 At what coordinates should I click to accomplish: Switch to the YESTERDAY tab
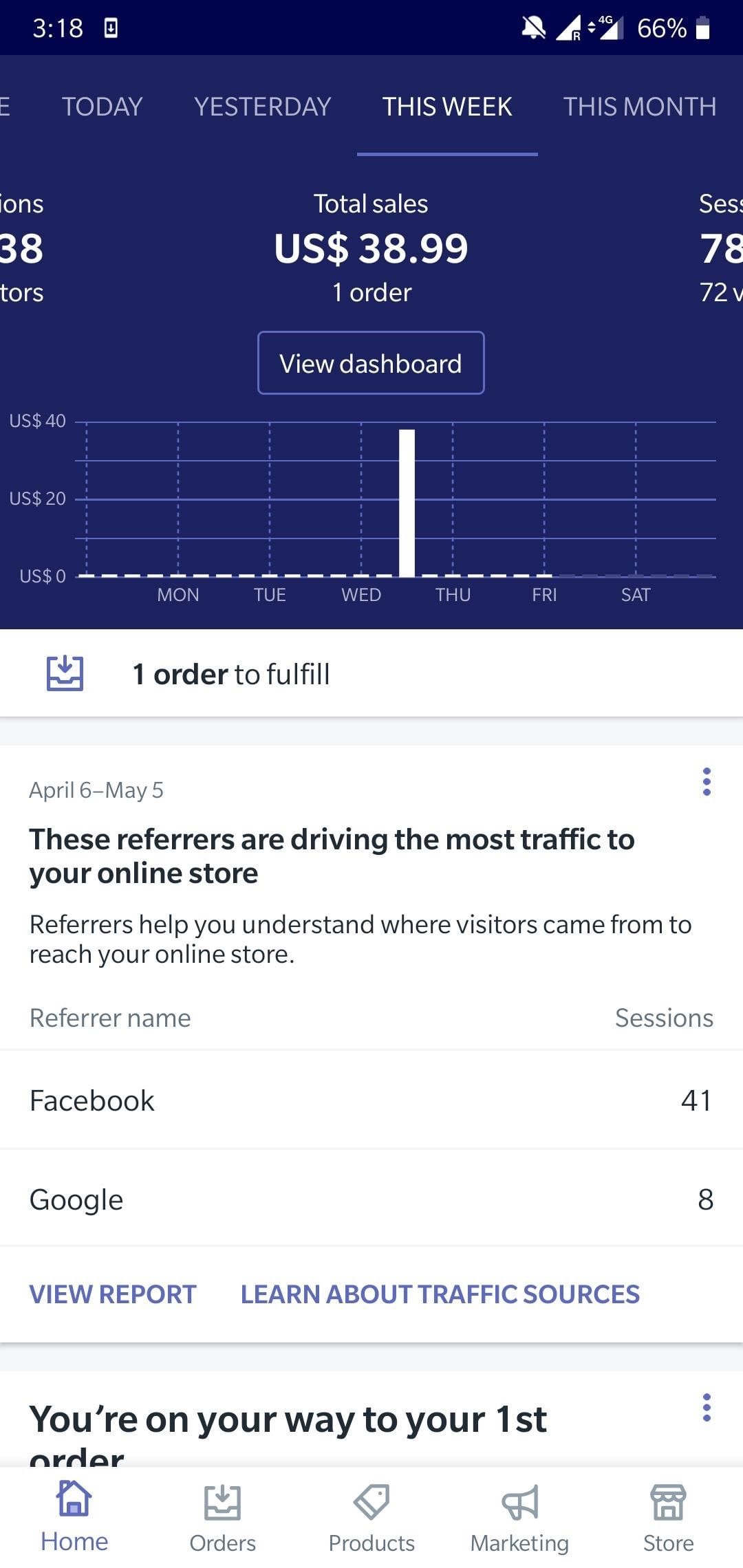(262, 107)
